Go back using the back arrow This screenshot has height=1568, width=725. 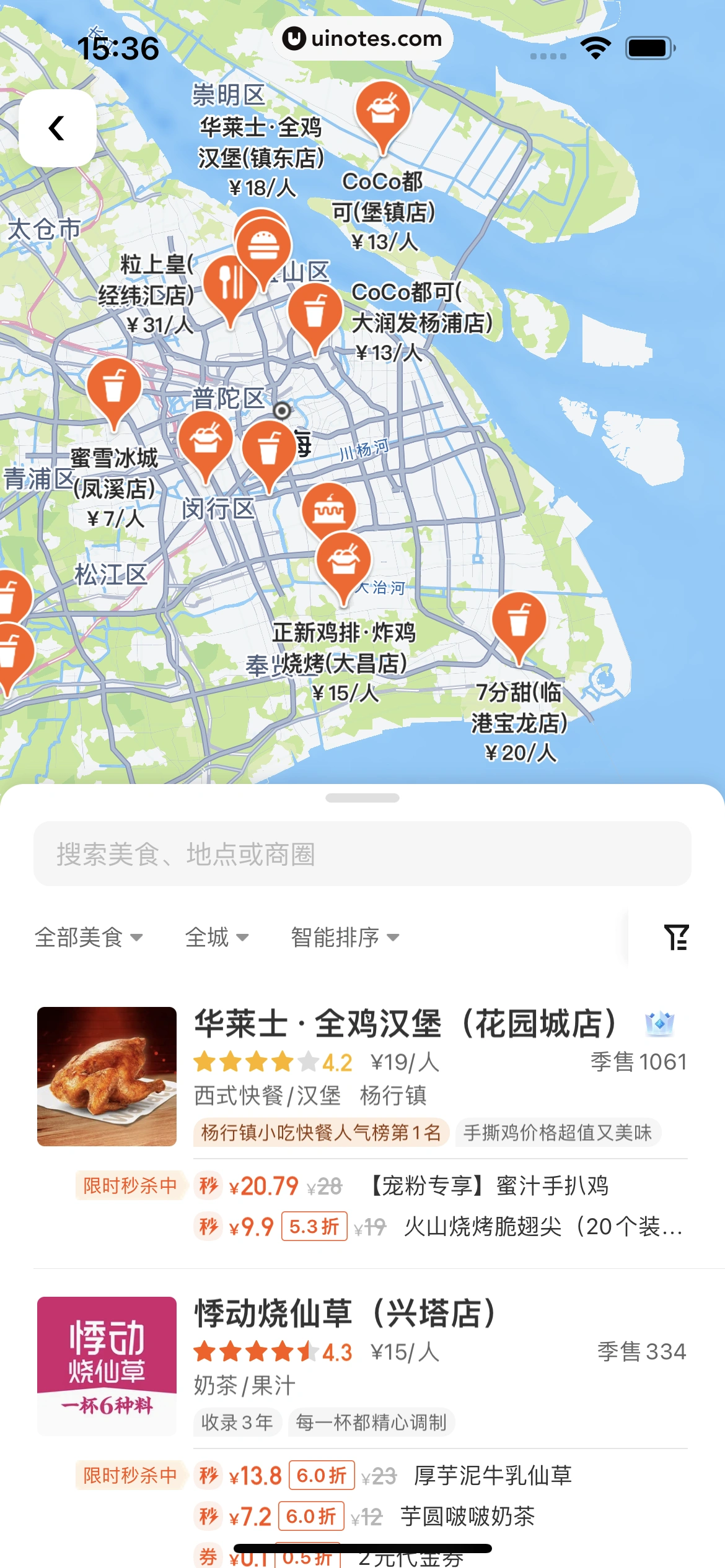click(x=57, y=128)
